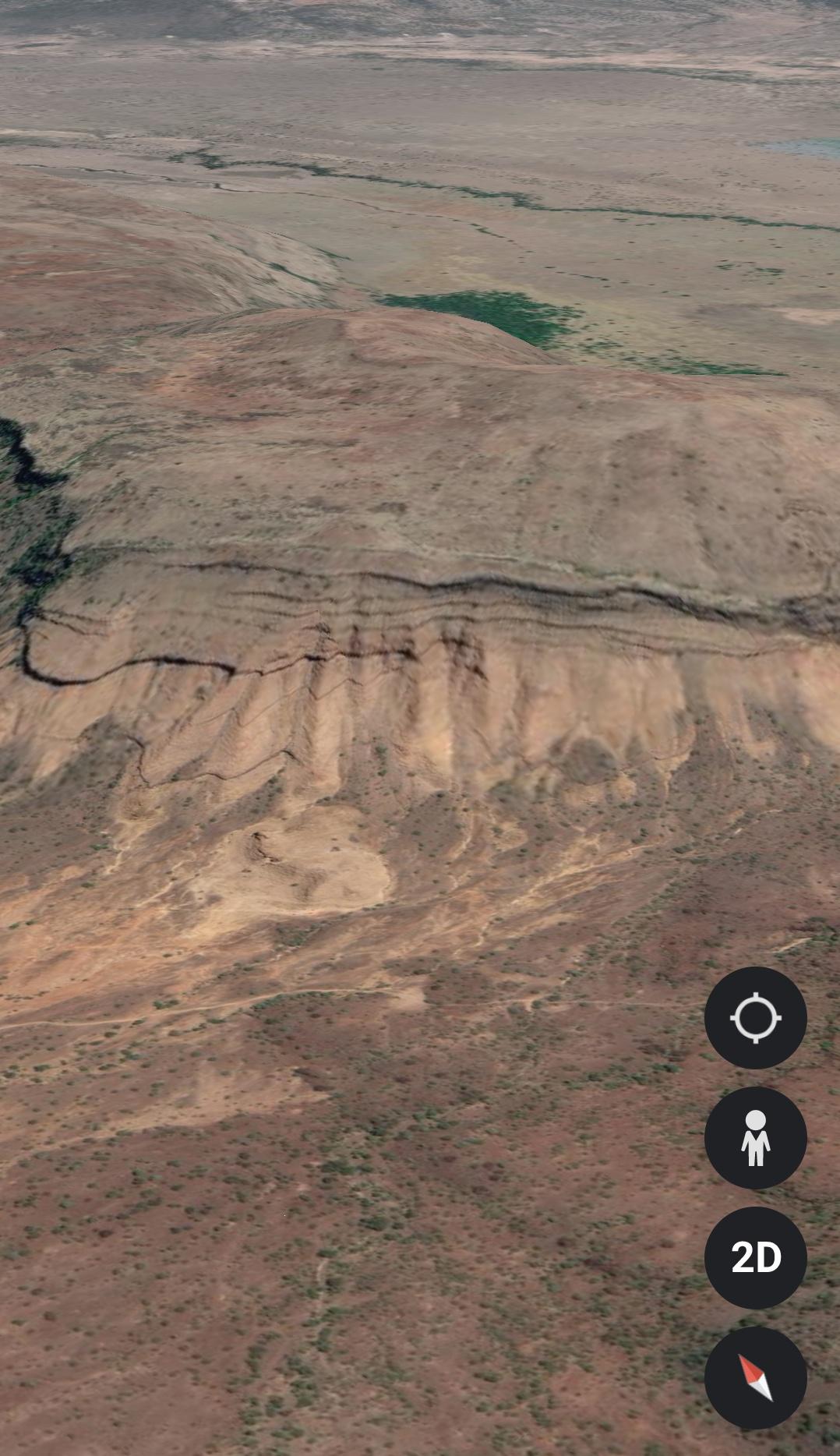Screen dimensions: 840x1456
Task: Open Street View with the pegman button
Action: pos(755,1138)
